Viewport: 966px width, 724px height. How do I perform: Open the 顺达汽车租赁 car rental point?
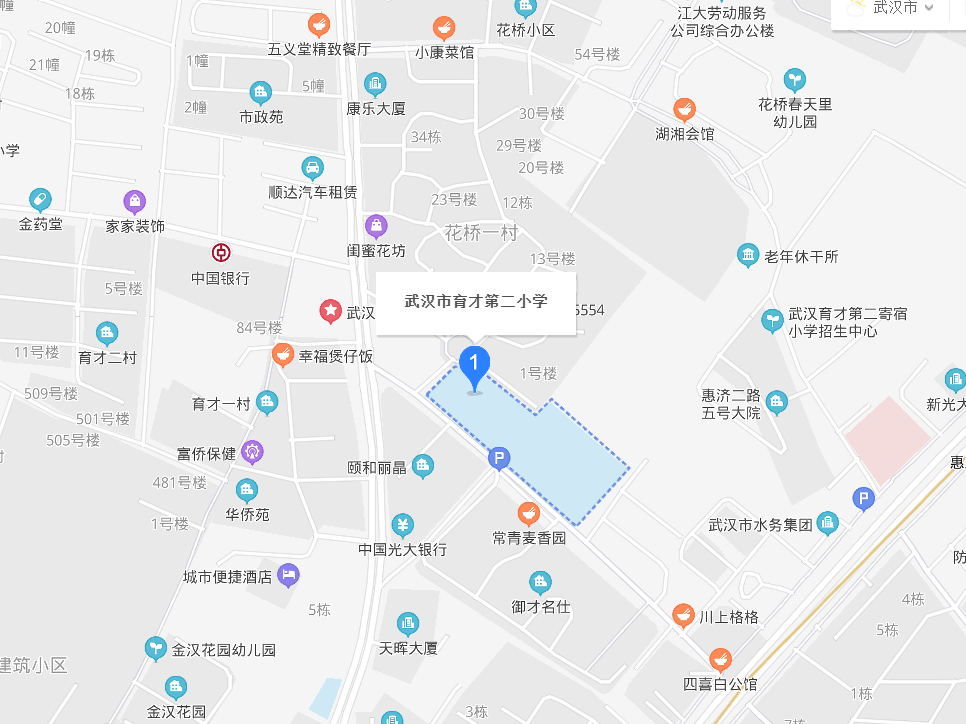[x=313, y=167]
